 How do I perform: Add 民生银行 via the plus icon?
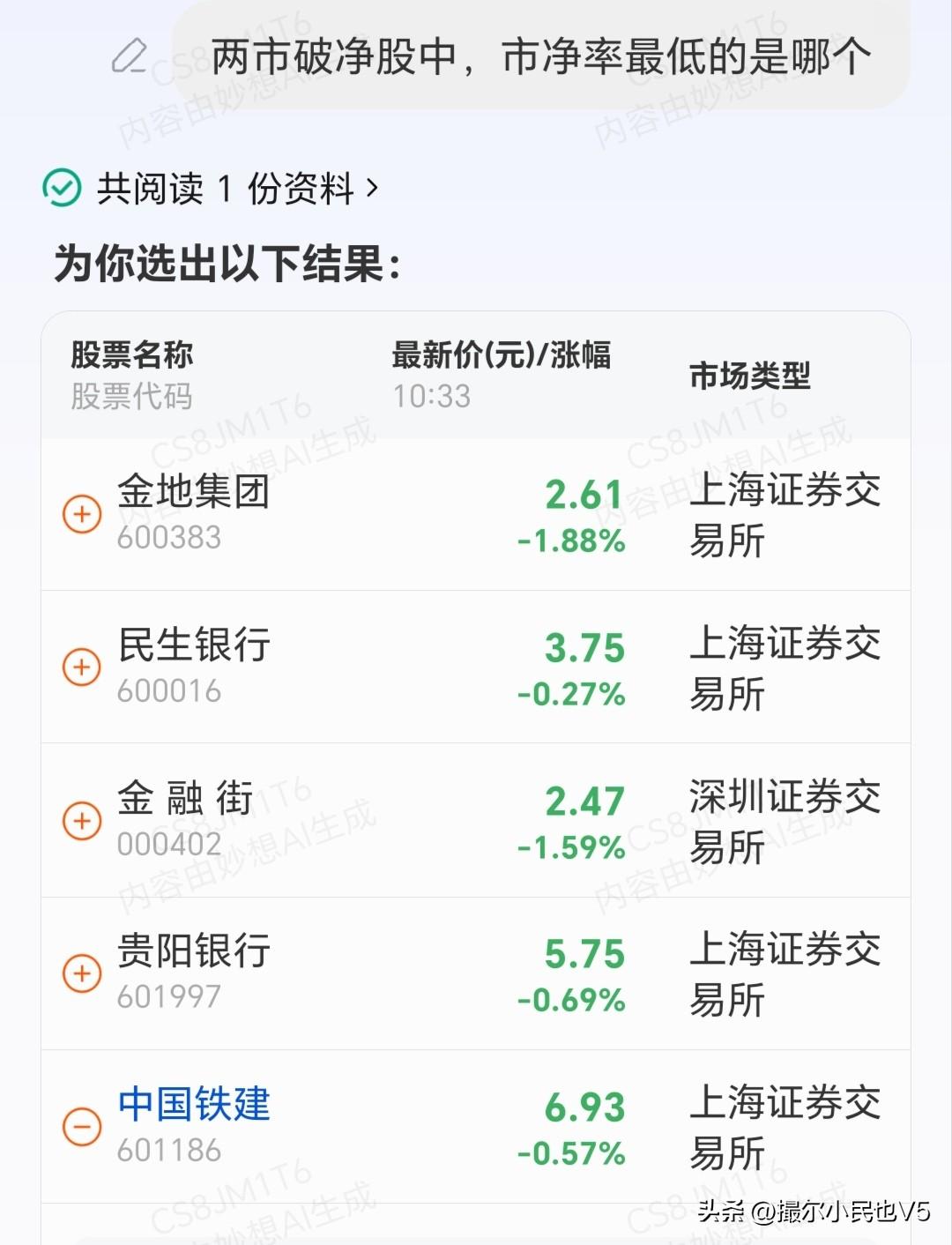pyautogui.click(x=81, y=668)
